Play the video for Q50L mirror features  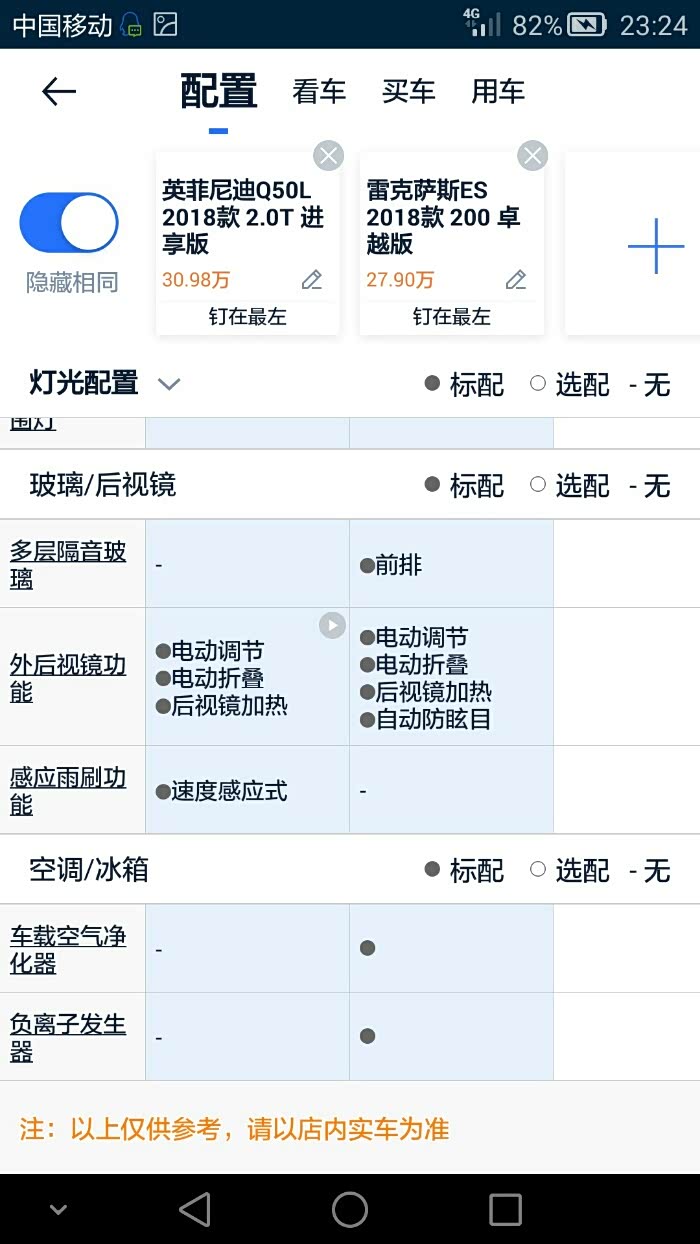(x=332, y=626)
